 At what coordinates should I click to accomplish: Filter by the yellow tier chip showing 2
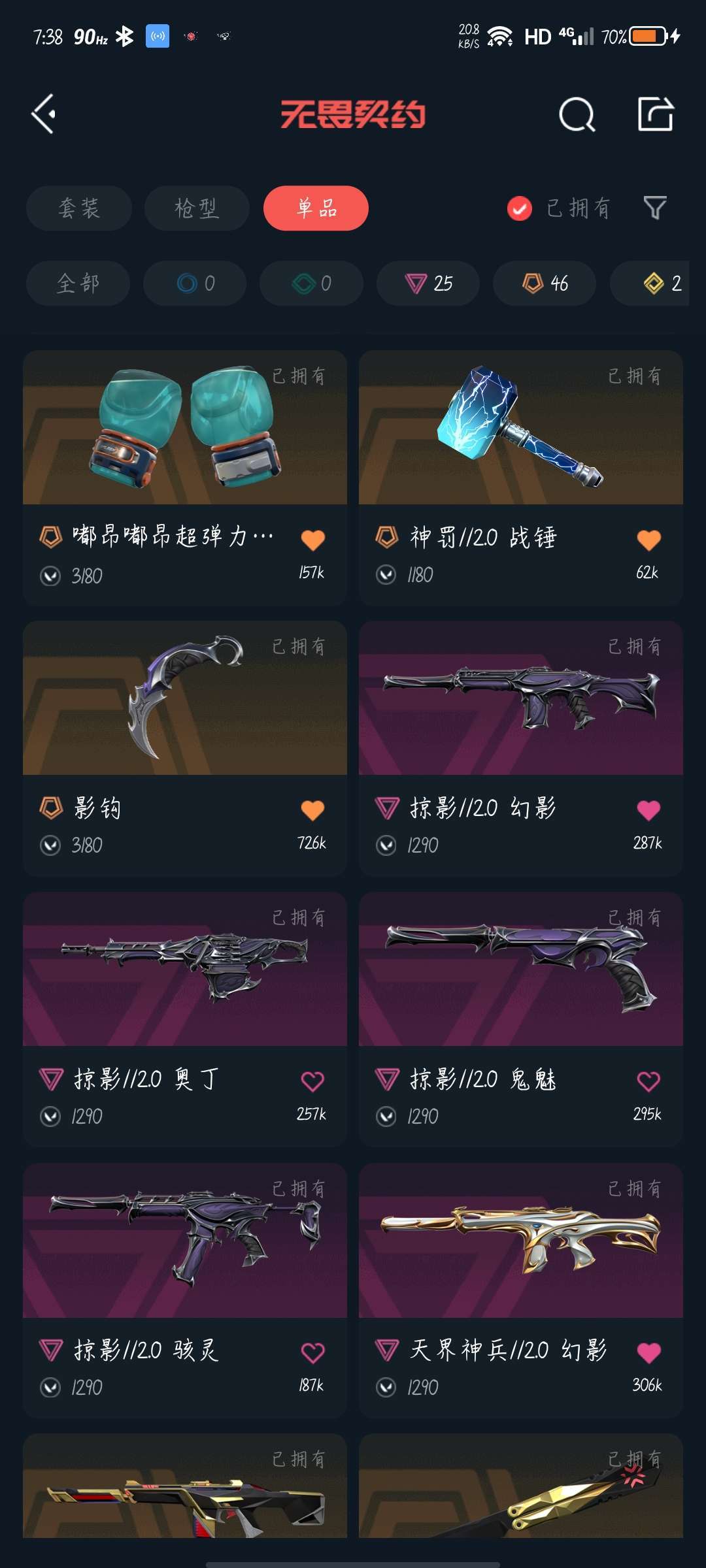[x=650, y=284]
